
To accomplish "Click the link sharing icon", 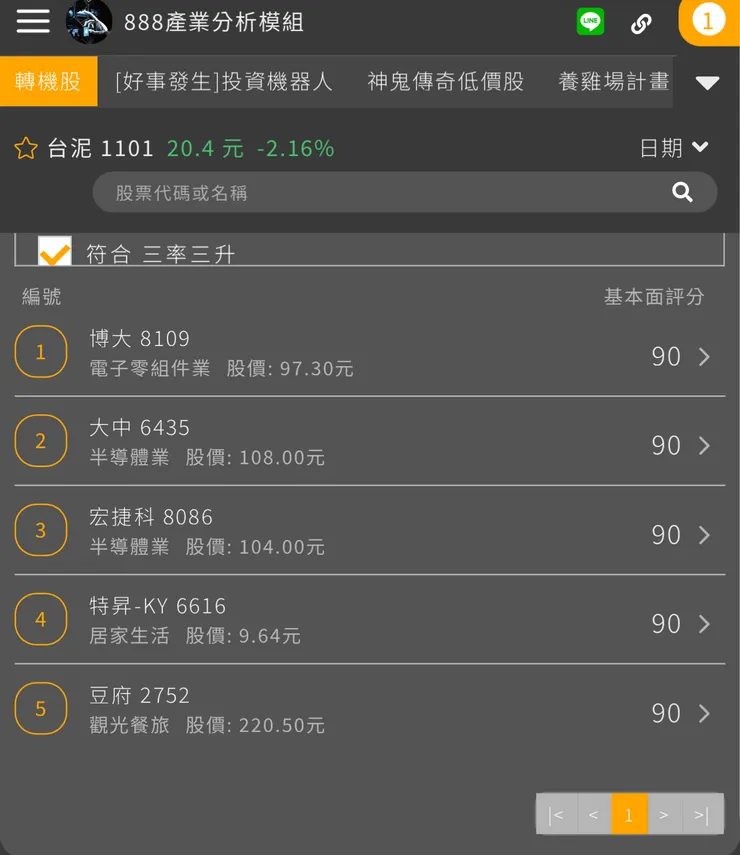I will (641, 21).
